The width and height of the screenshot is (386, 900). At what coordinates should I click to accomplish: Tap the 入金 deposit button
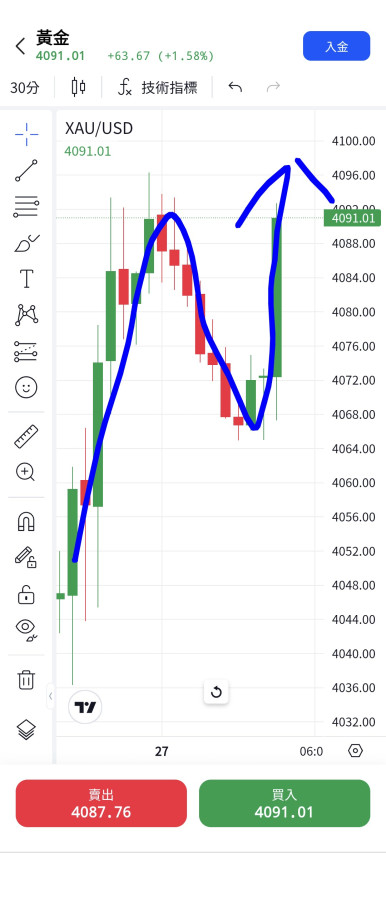coord(337,46)
